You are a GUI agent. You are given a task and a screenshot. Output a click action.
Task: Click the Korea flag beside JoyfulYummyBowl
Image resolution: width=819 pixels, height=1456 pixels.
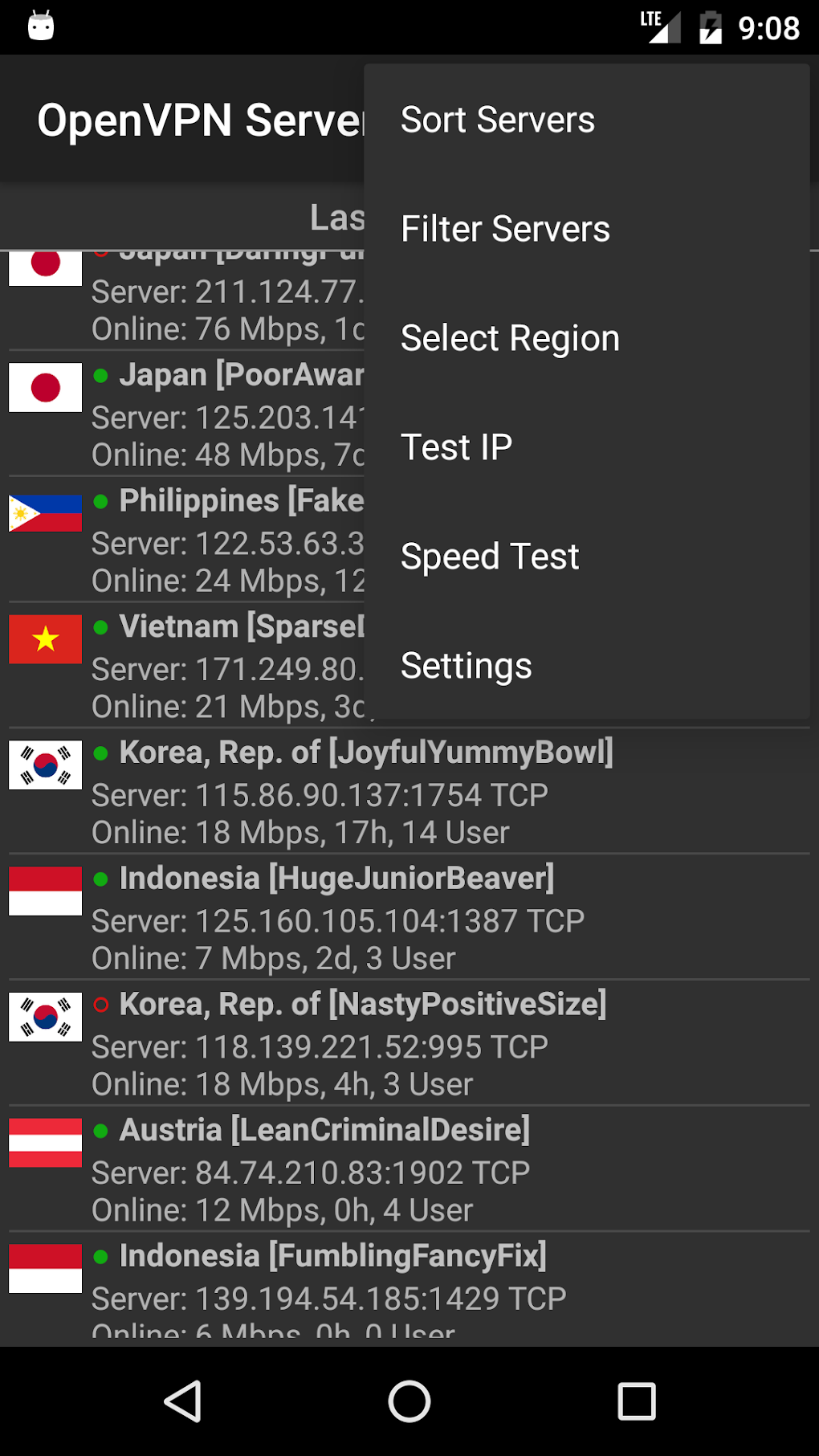pyautogui.click(x=45, y=765)
